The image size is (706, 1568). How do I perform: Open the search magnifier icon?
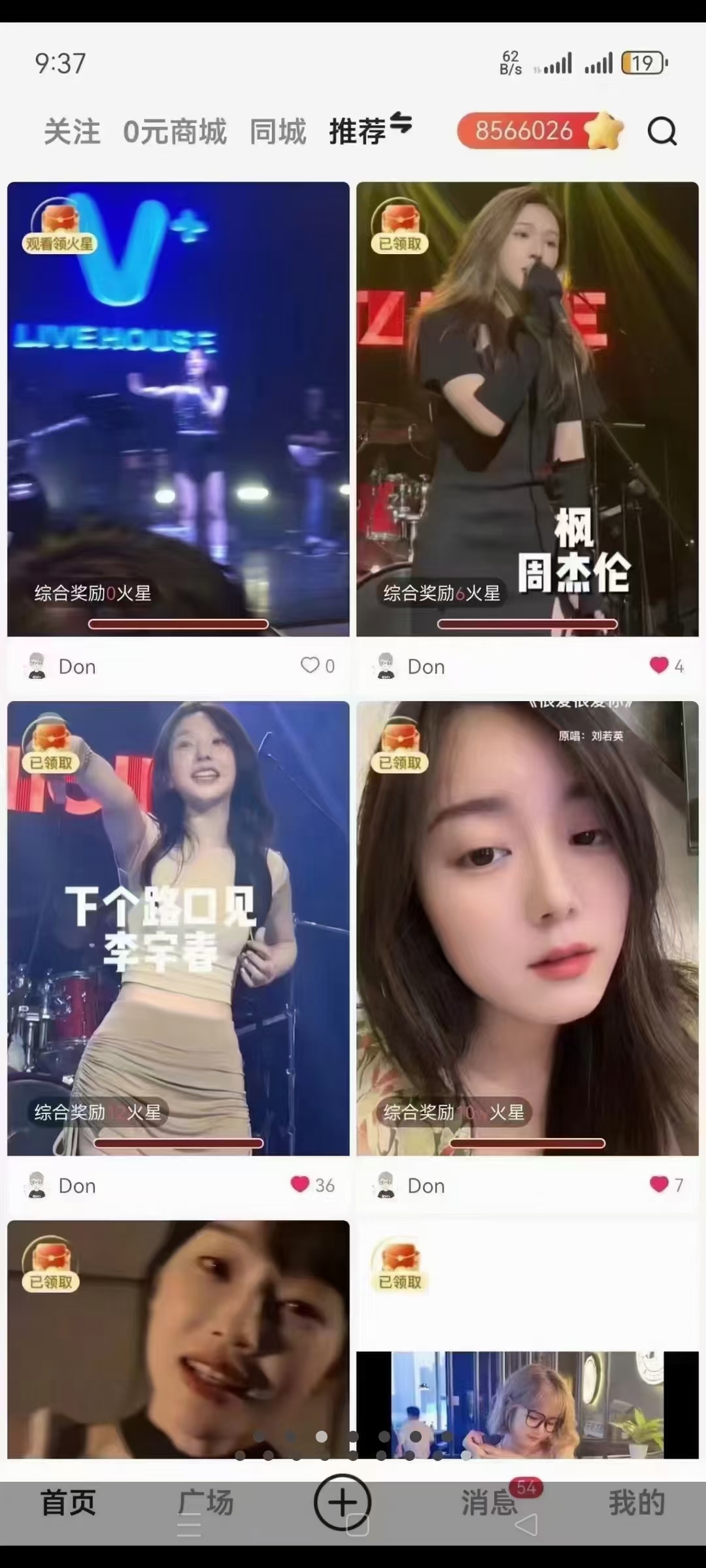click(662, 131)
